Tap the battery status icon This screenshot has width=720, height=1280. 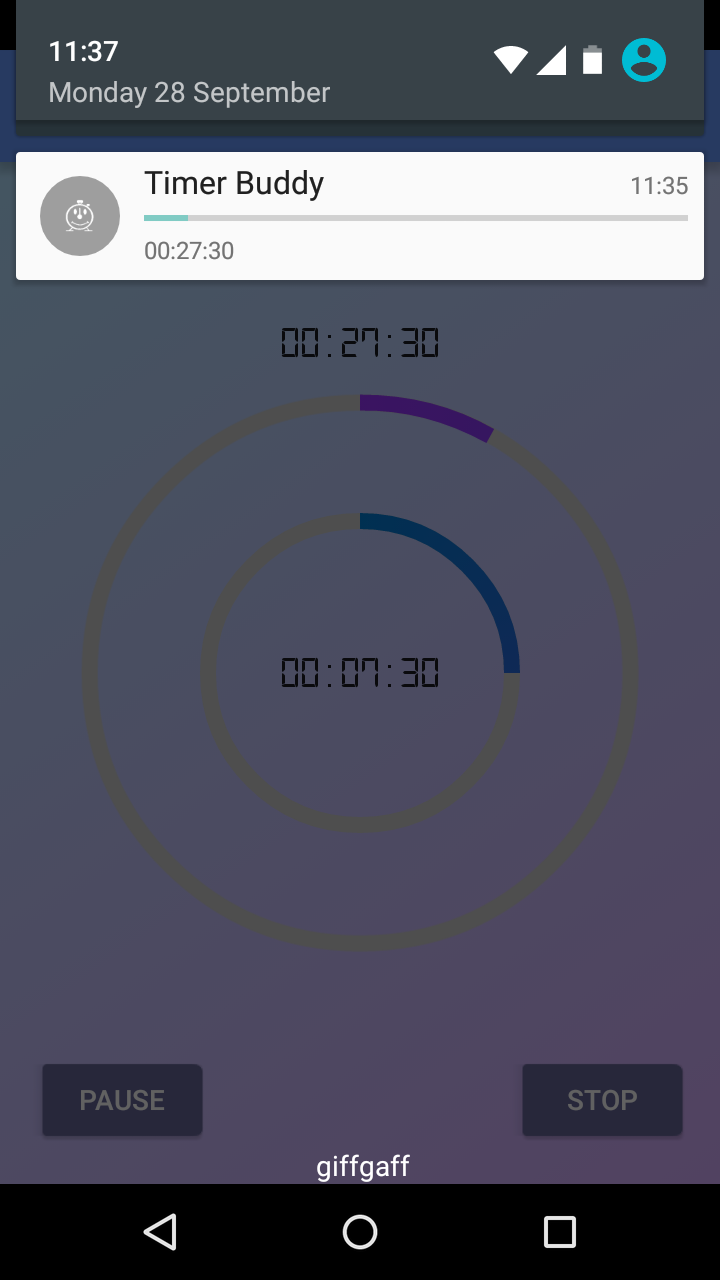point(592,60)
